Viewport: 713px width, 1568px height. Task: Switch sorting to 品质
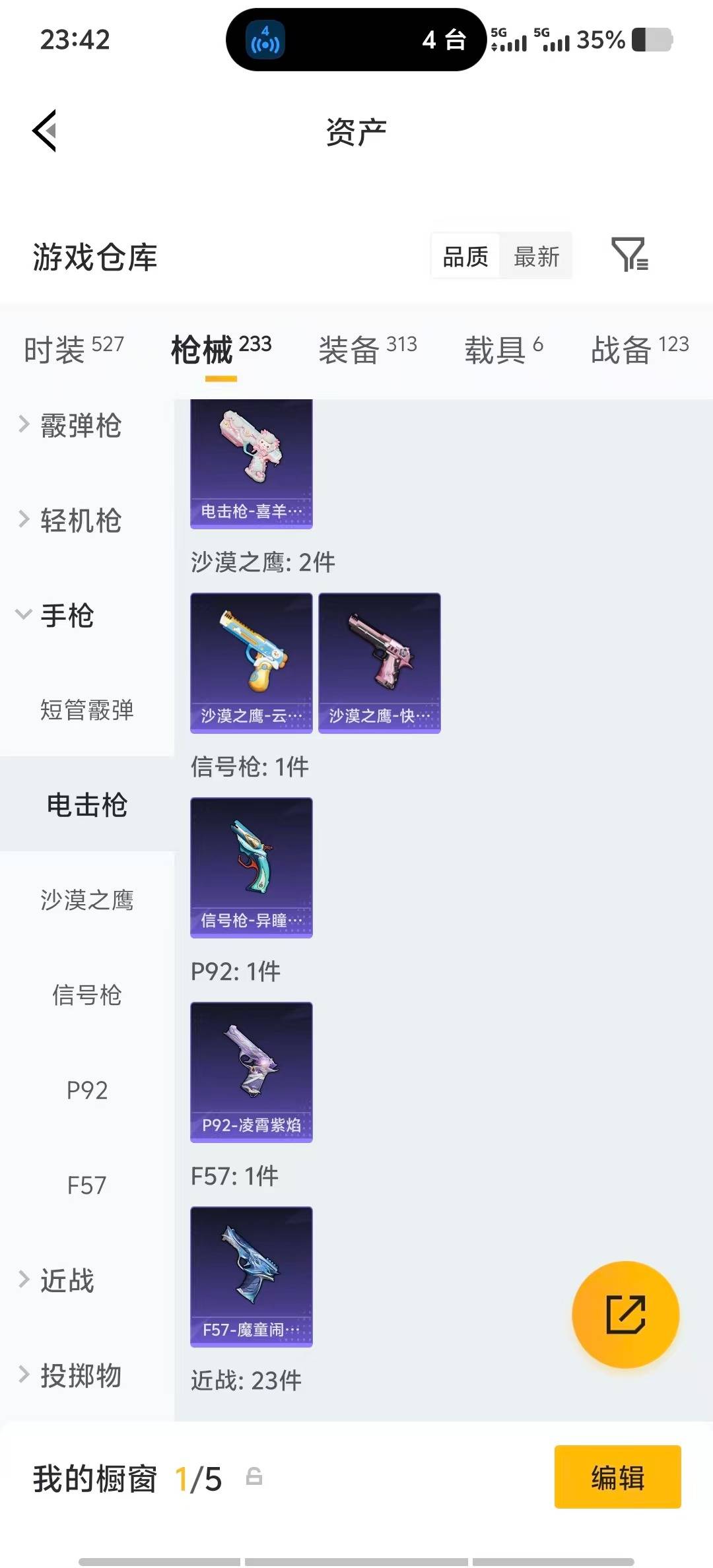[x=465, y=256]
